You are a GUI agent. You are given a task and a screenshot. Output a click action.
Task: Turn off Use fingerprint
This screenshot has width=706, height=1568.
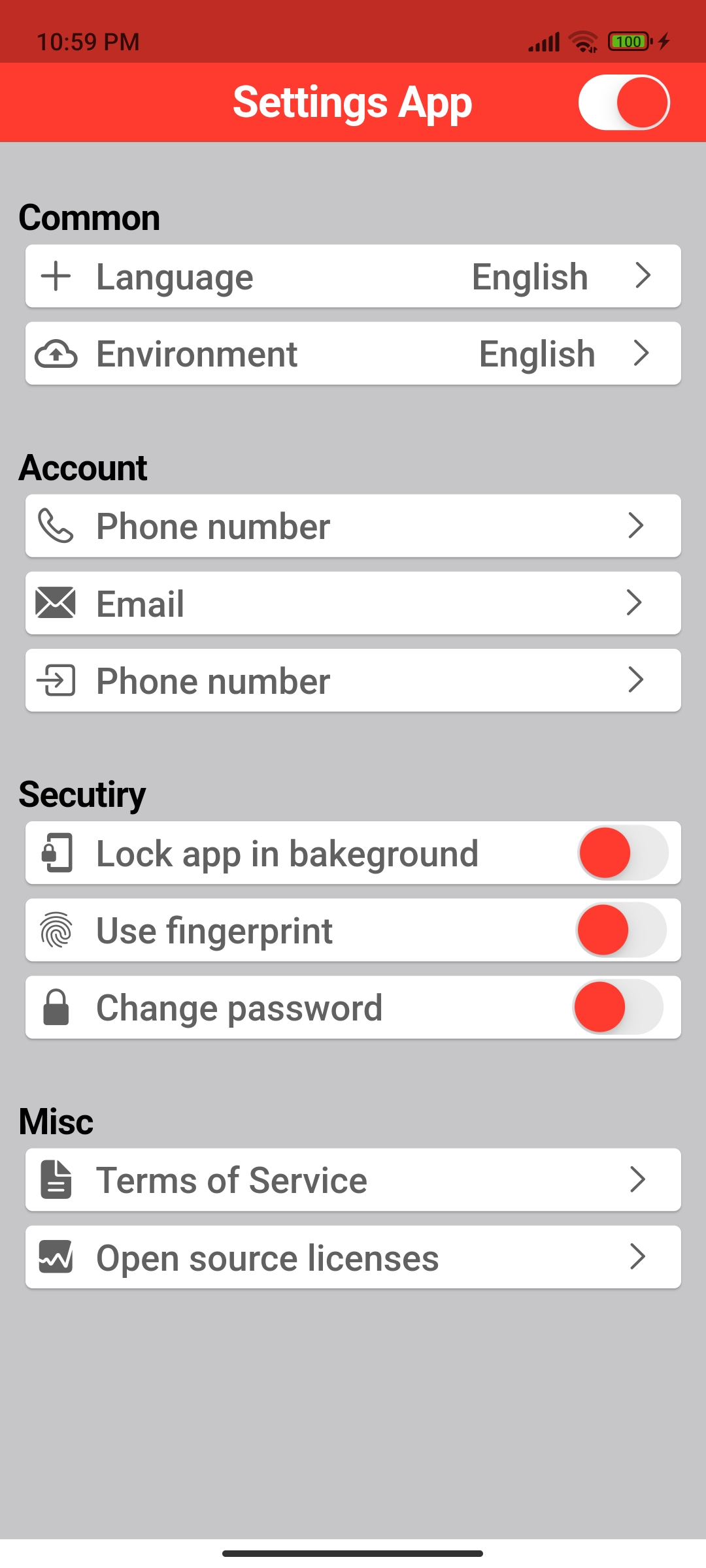[x=623, y=930]
